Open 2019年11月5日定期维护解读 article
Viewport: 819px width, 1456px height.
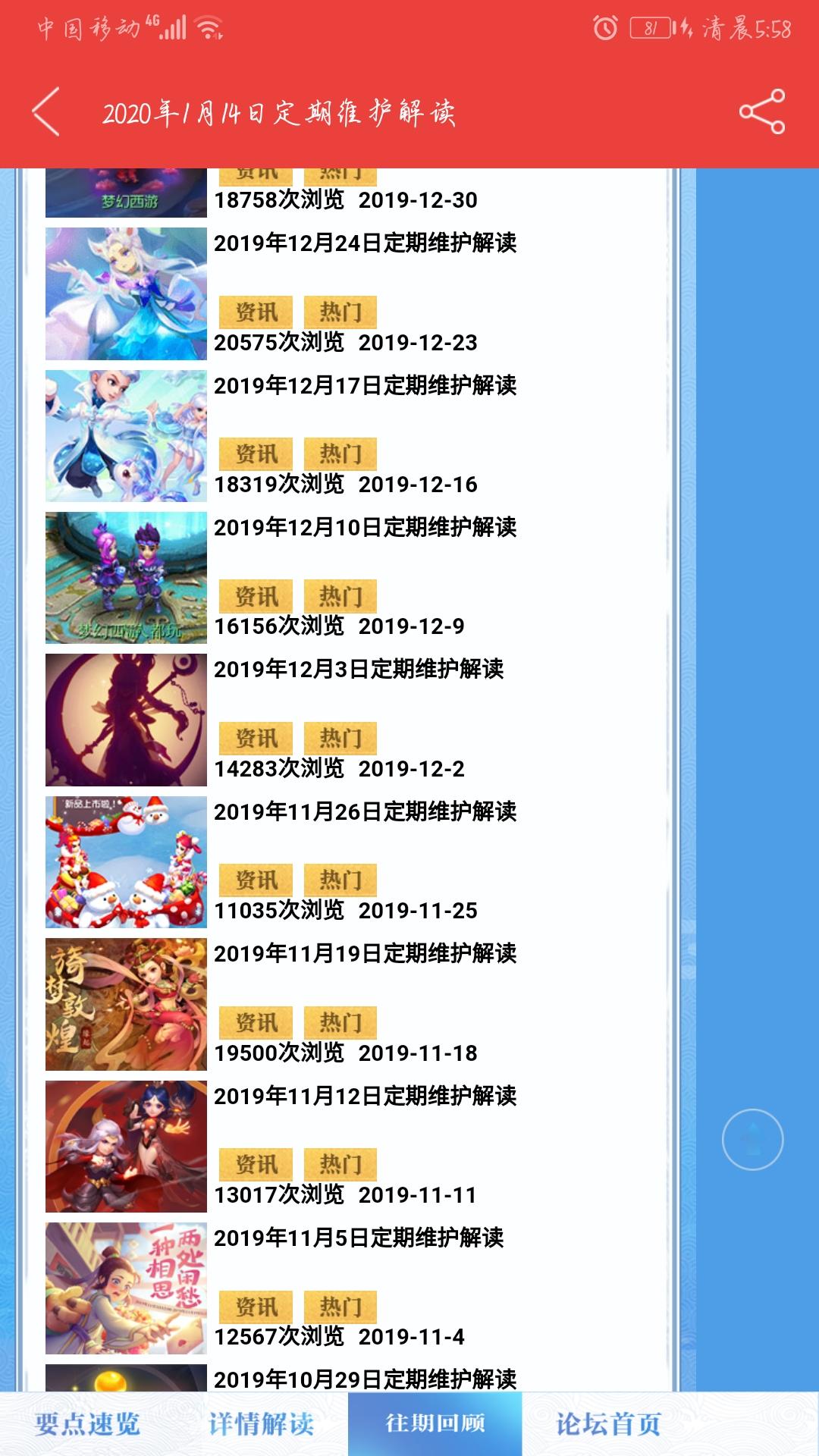(359, 1238)
